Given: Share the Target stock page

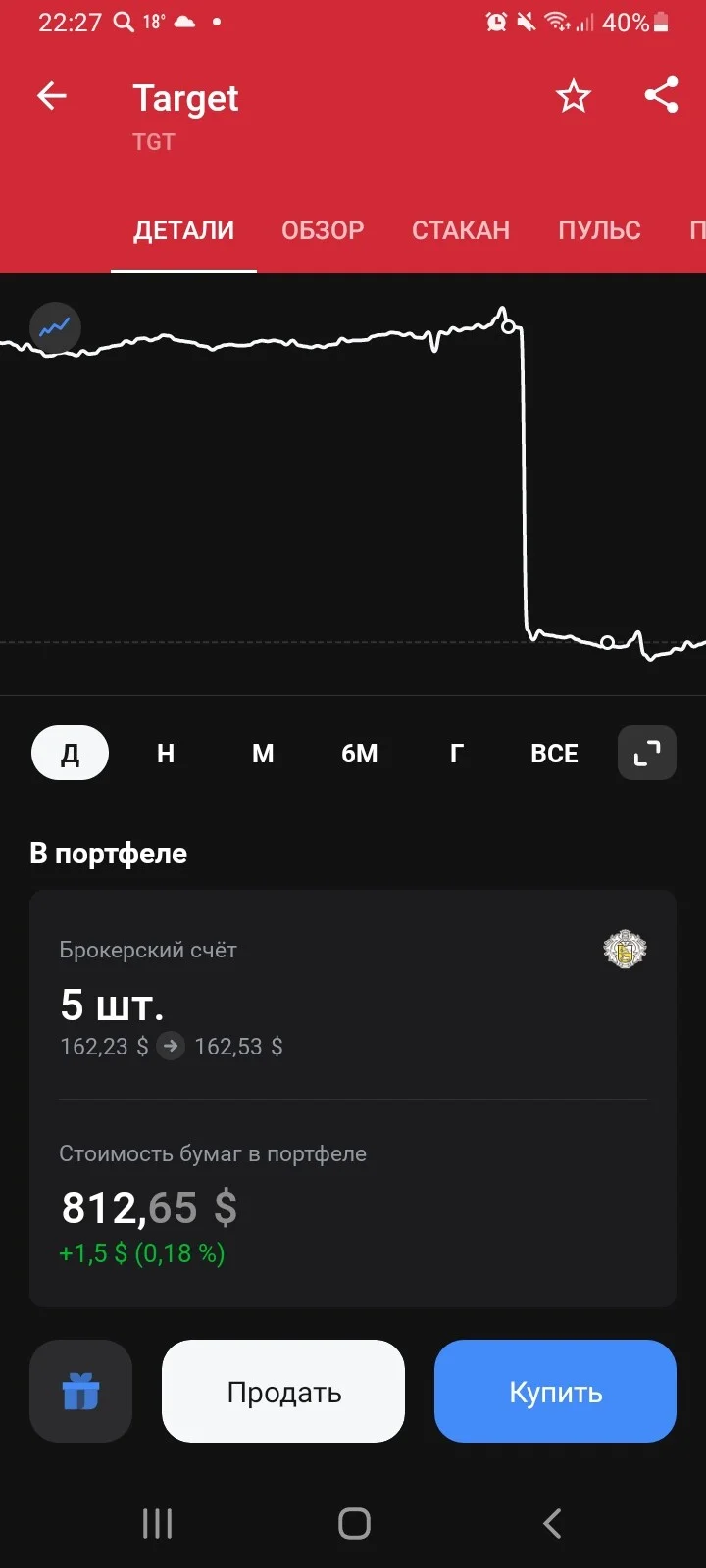Looking at the screenshot, I should 661,95.
